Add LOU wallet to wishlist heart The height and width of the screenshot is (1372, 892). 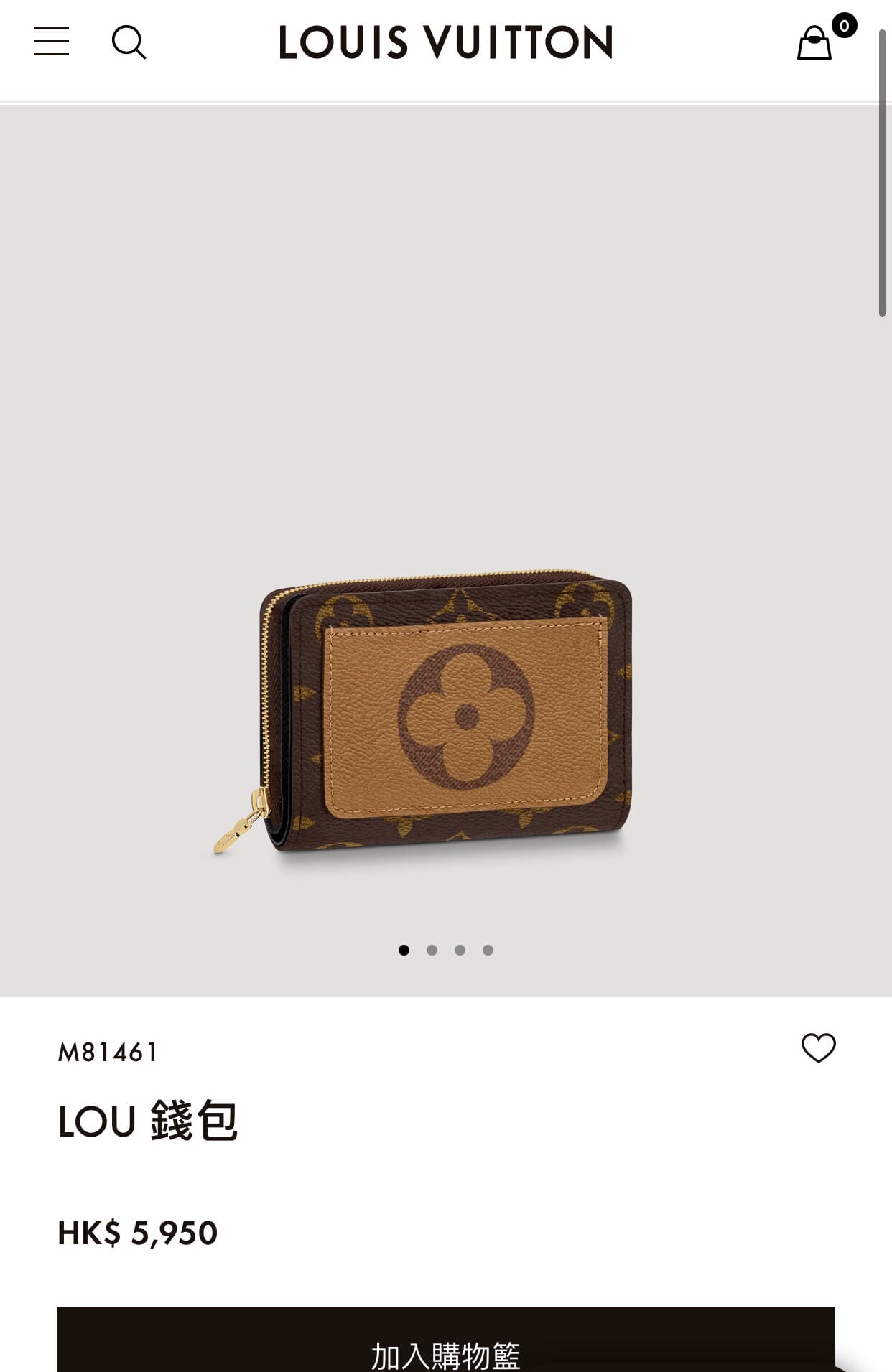point(818,1047)
